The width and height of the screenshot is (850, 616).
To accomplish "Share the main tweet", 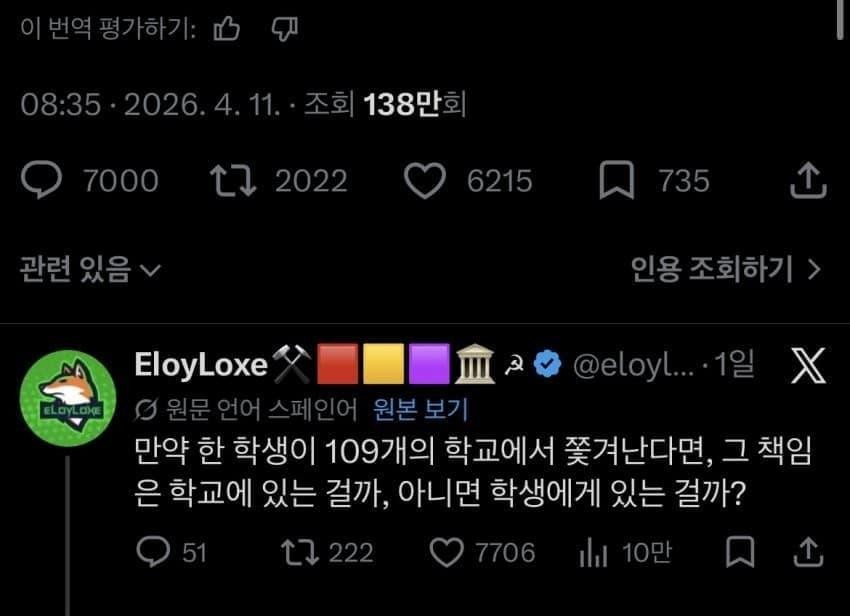I will pos(808,180).
